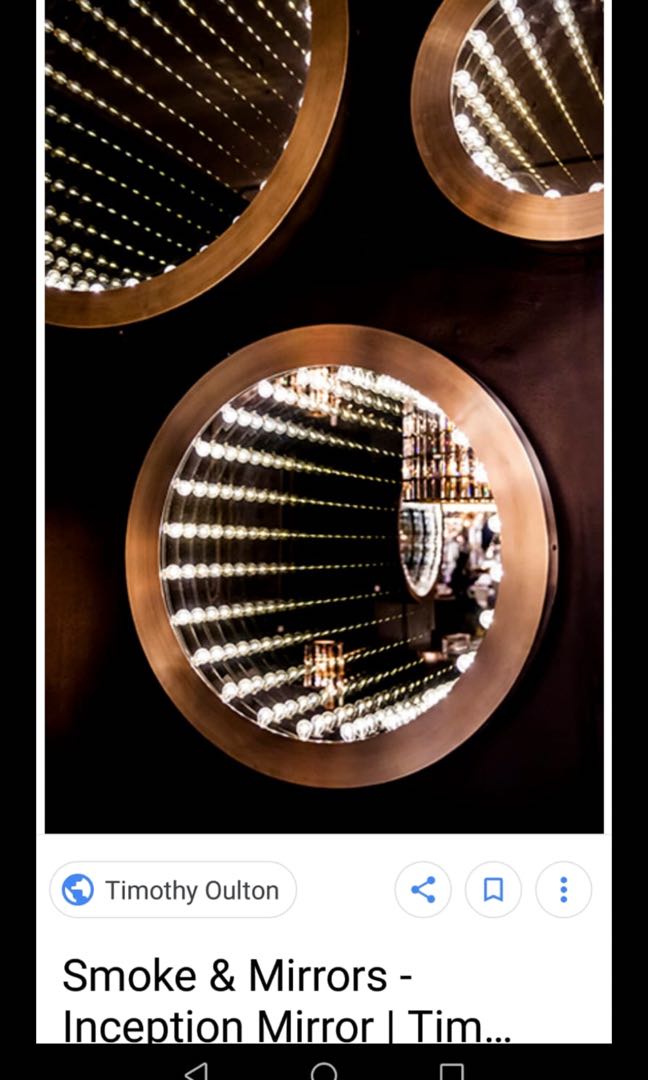Screen dimensions: 648x1080
Task: Open the Smoke & Mirrors Inception Mirror link
Action: click(x=287, y=998)
